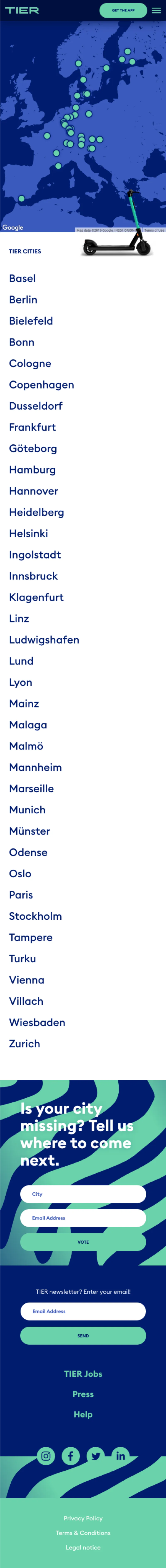Open the Berlin city page
Image resolution: width=166 pixels, height=1568 pixels.
pos(23,299)
